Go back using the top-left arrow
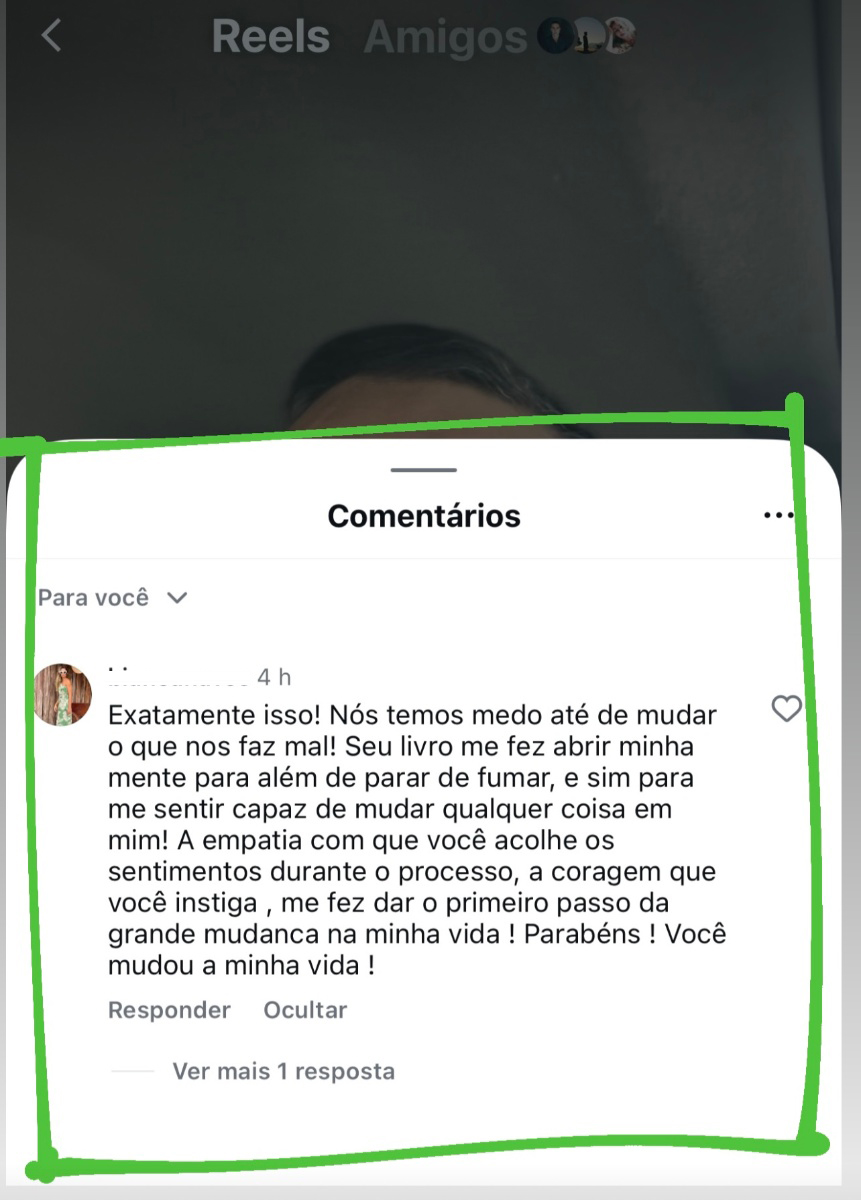 [x=51, y=36]
